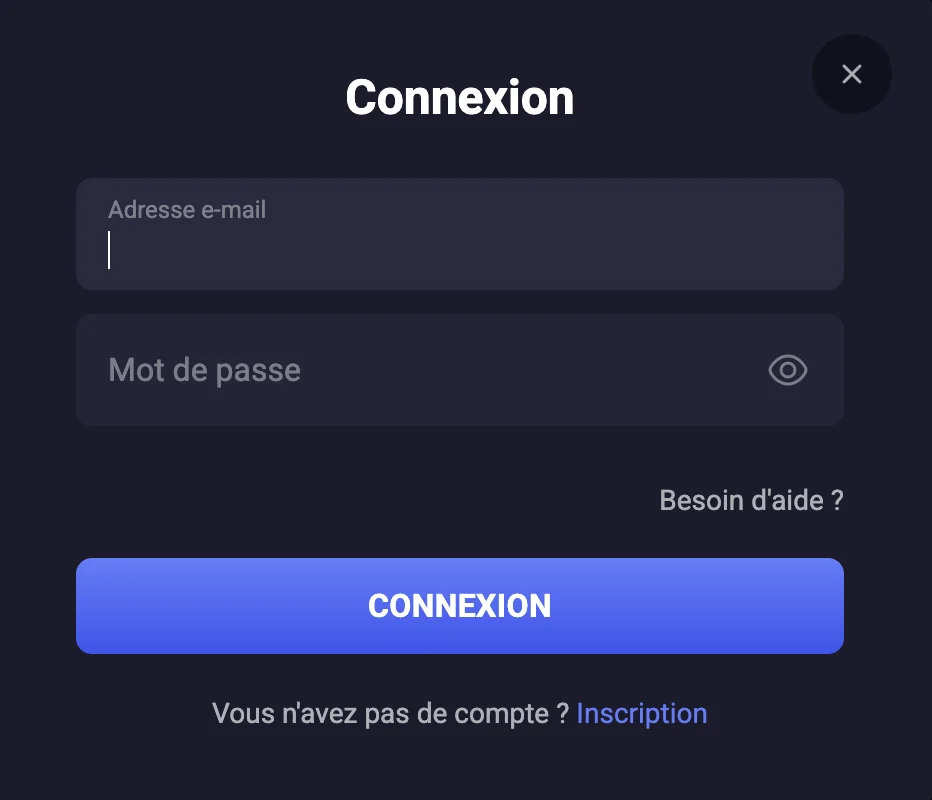Show the password with the eye icon
This screenshot has width=932, height=800.
[x=788, y=370]
